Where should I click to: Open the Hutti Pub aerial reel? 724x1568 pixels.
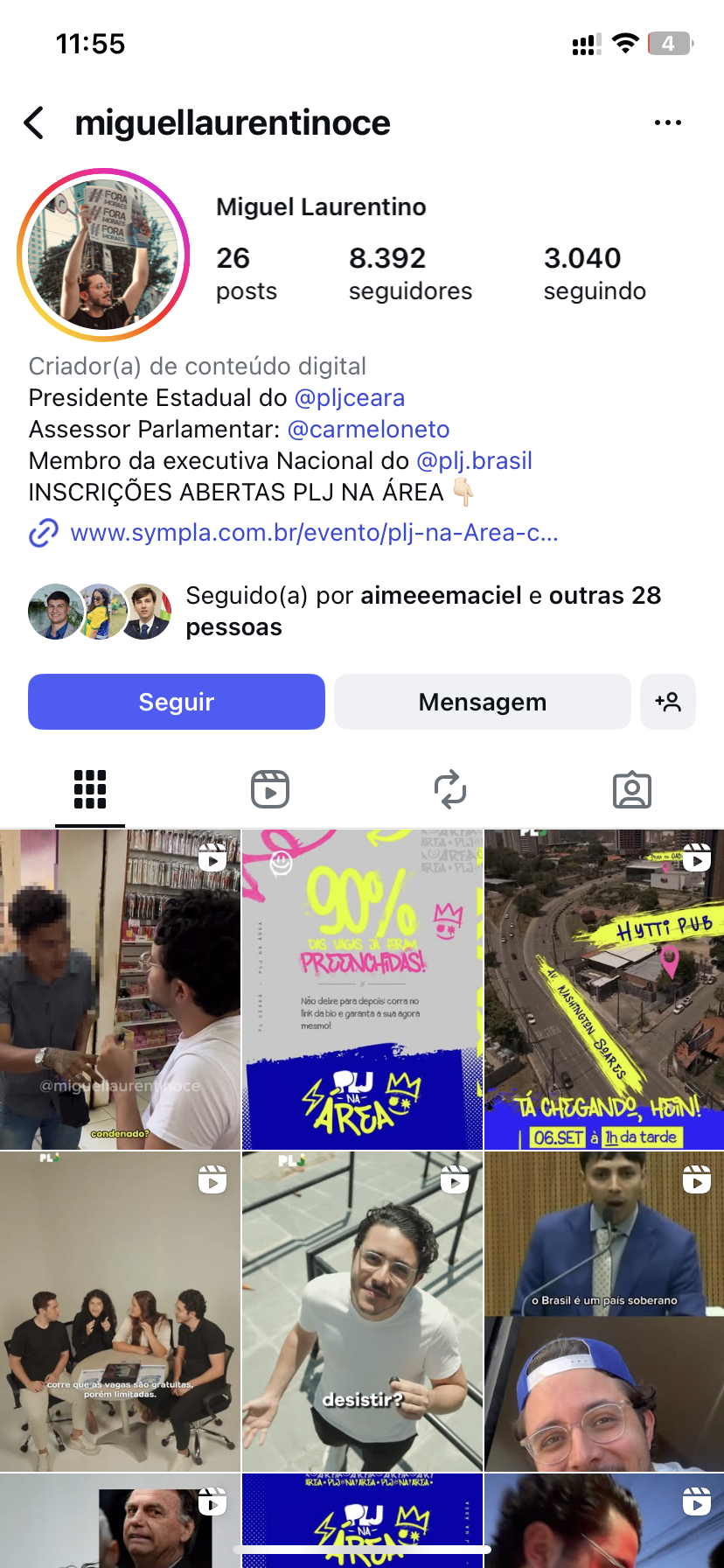click(x=604, y=990)
